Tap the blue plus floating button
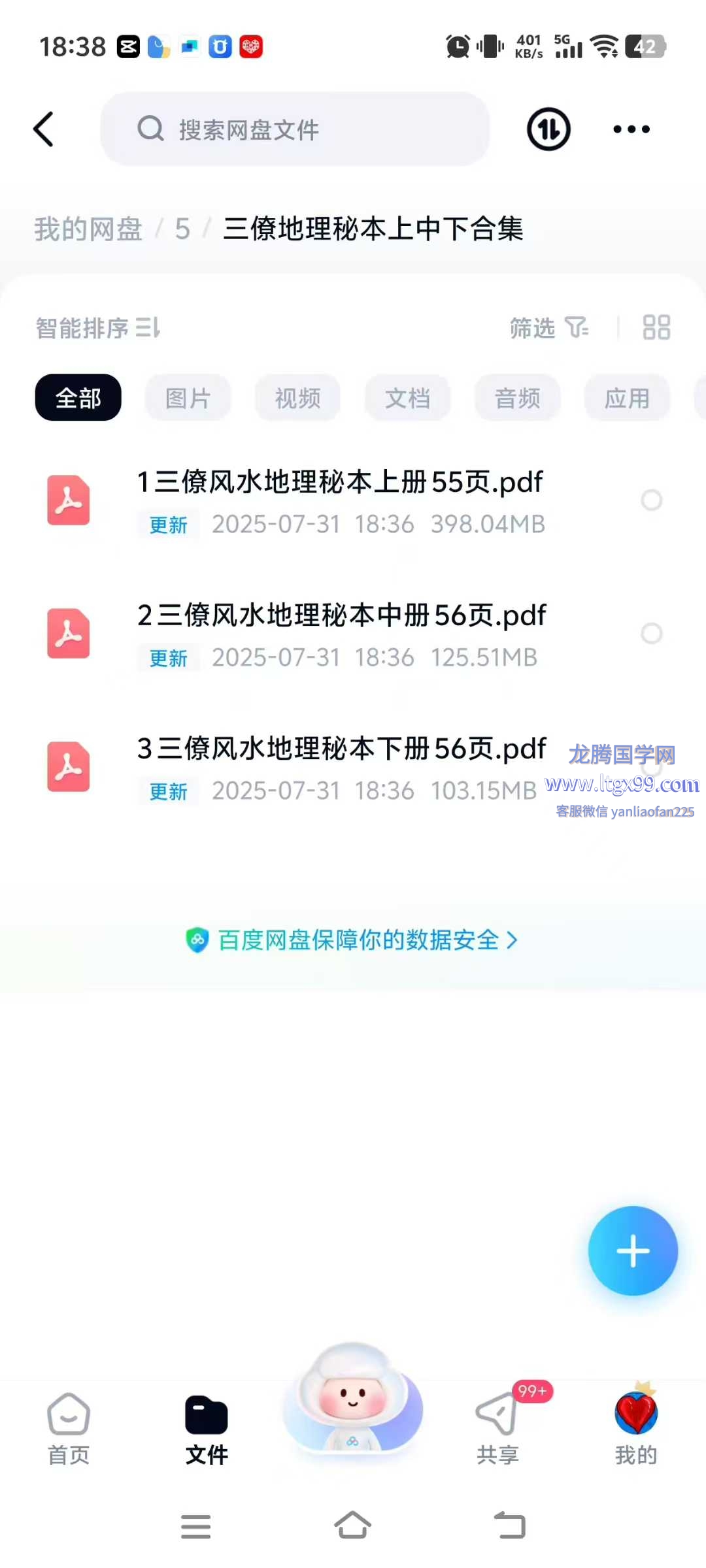The image size is (706, 1568). [x=633, y=1251]
